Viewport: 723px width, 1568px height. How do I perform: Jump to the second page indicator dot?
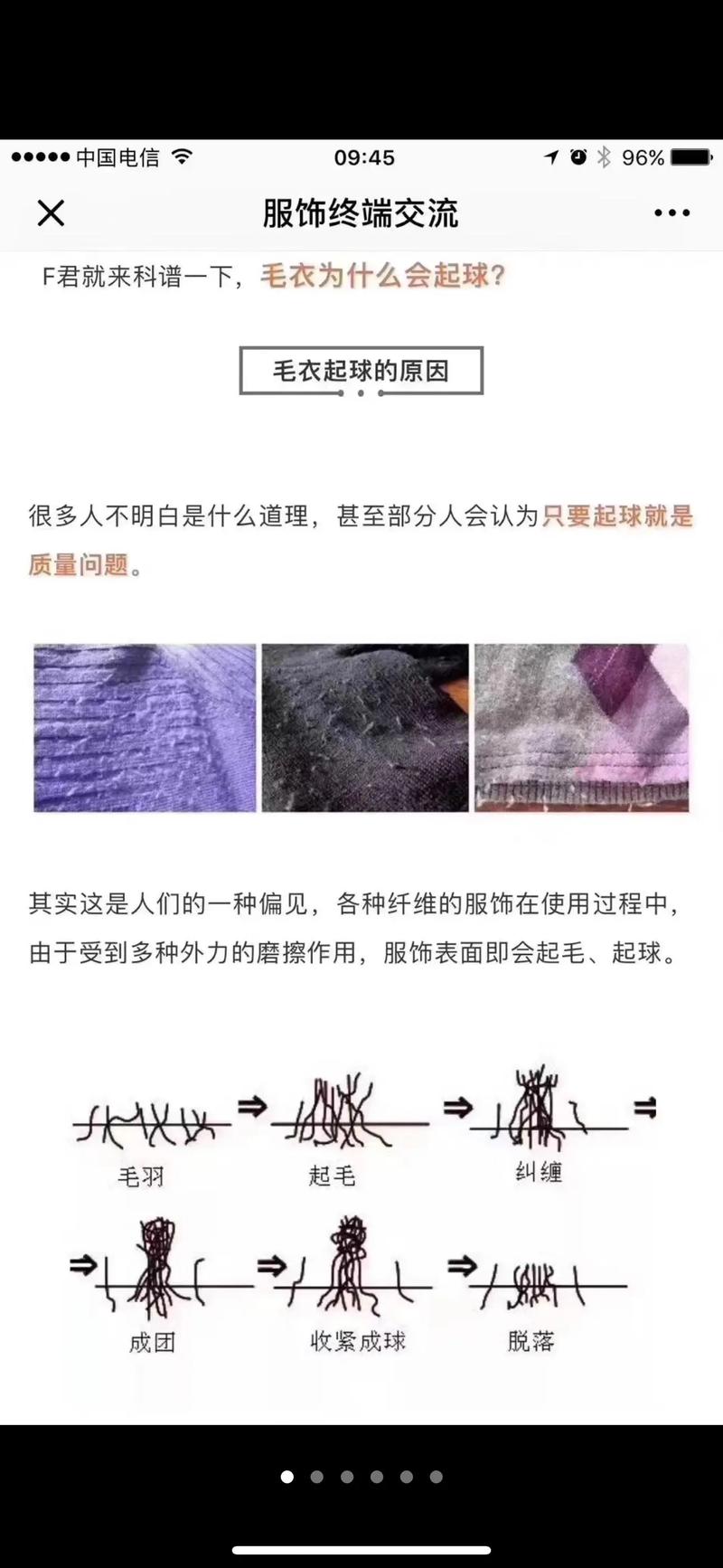317,1477
